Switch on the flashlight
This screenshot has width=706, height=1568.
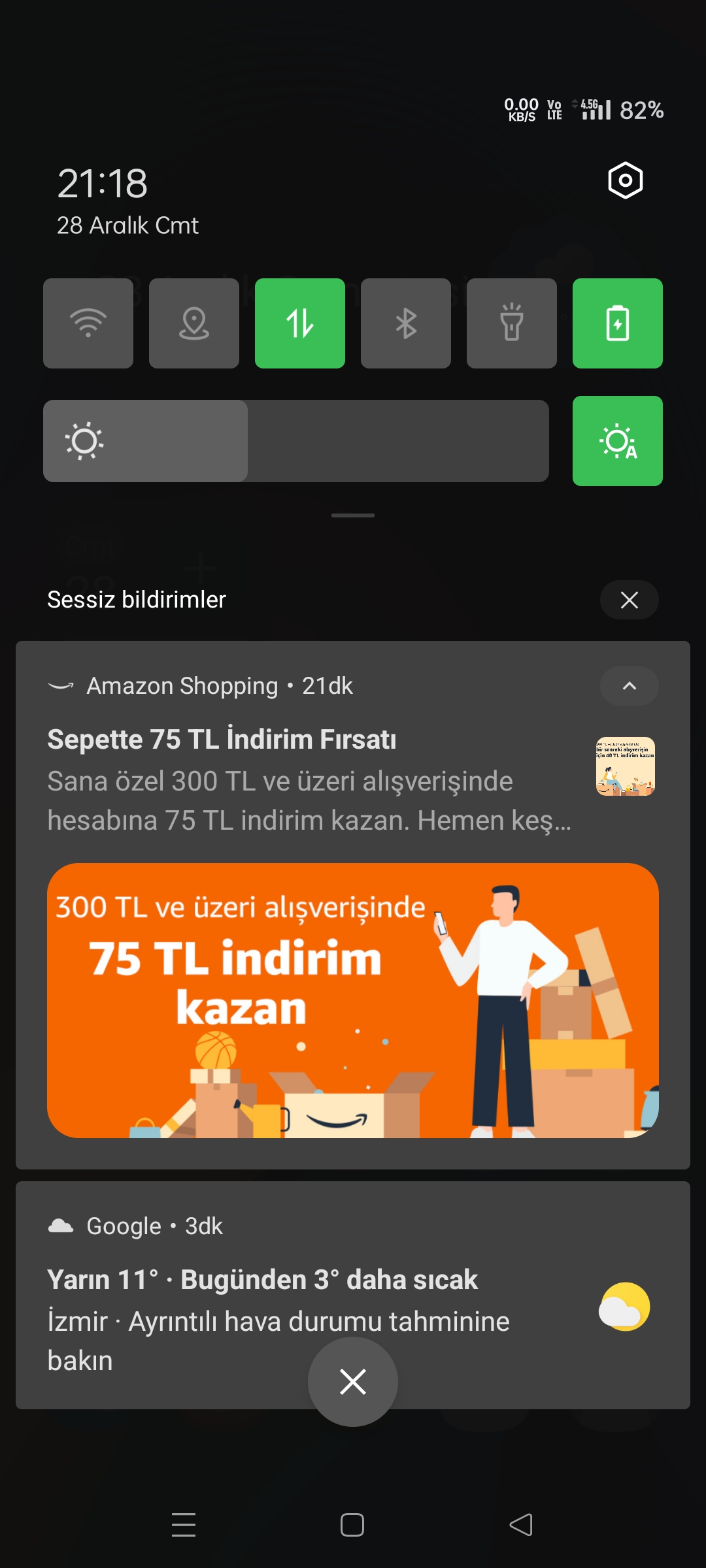coord(512,323)
